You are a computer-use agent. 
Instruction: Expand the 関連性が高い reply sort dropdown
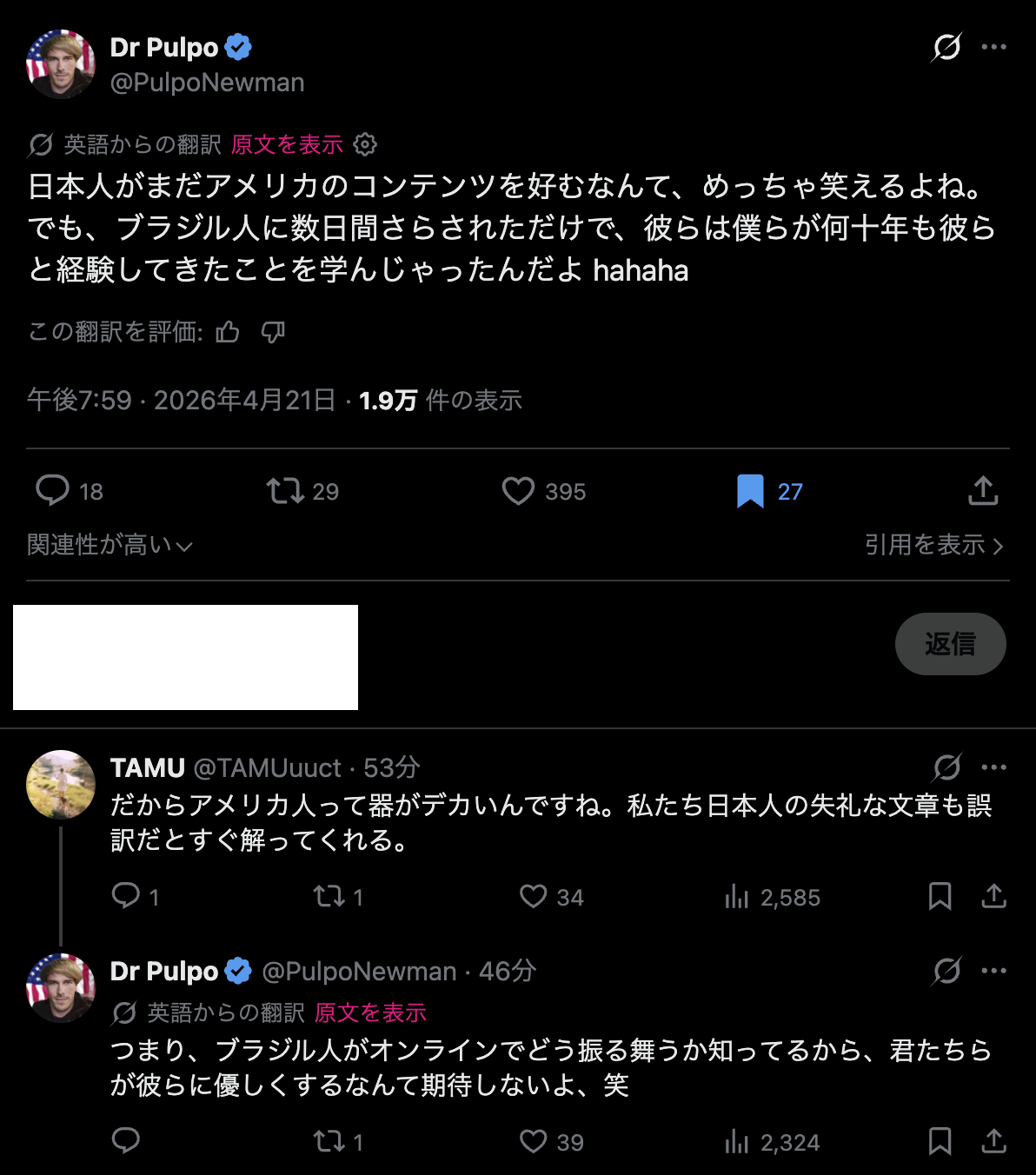click(x=110, y=546)
